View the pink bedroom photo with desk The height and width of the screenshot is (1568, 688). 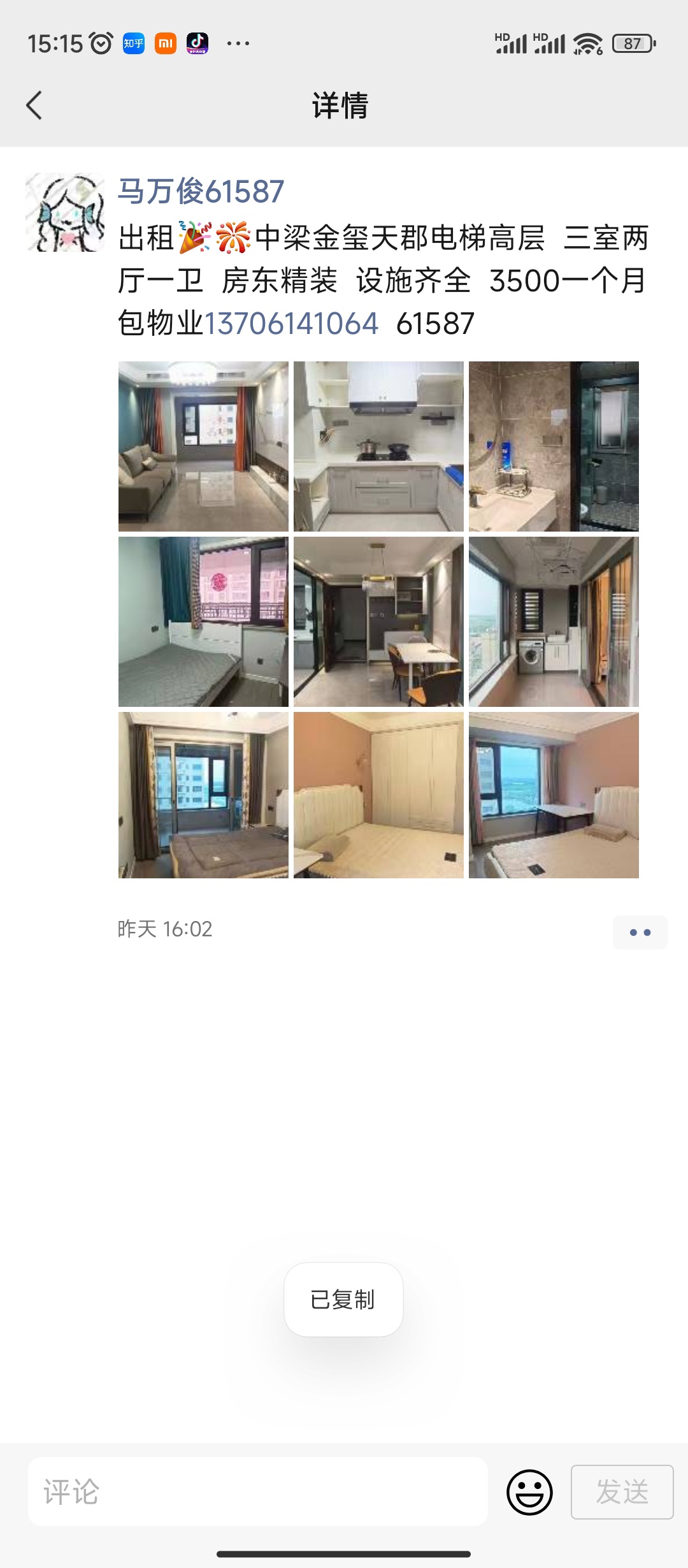pyautogui.click(x=554, y=795)
